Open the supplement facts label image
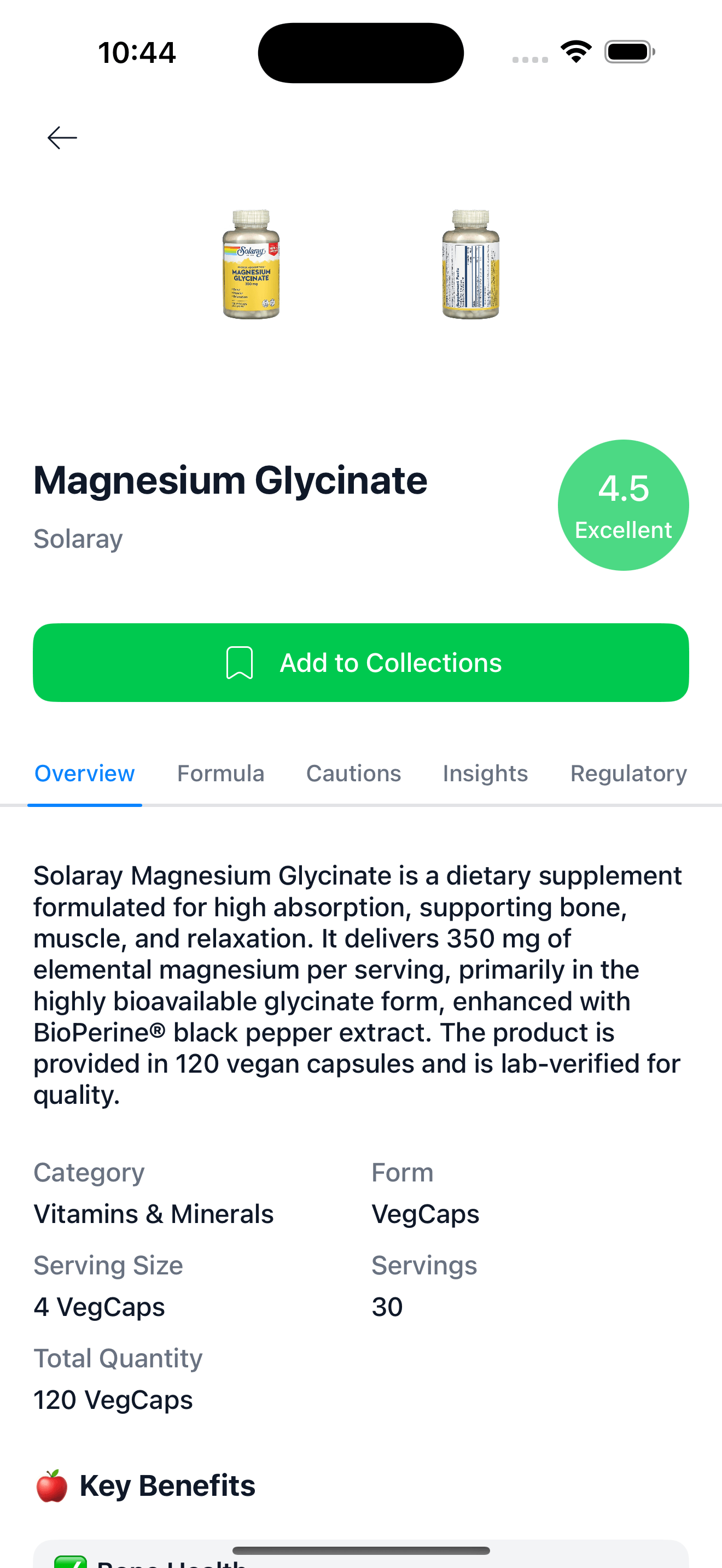 [x=470, y=264]
